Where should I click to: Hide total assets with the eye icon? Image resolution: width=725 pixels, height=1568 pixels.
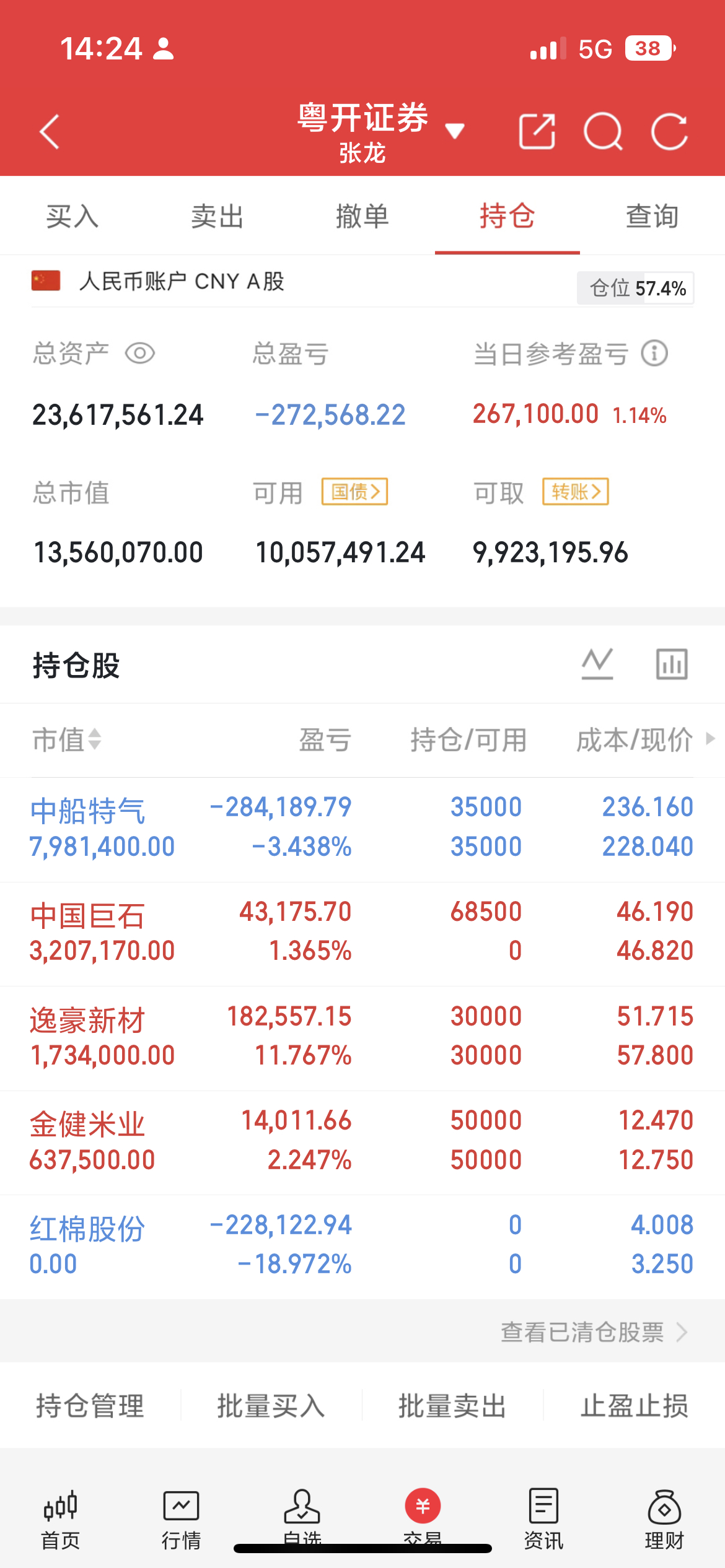click(140, 354)
